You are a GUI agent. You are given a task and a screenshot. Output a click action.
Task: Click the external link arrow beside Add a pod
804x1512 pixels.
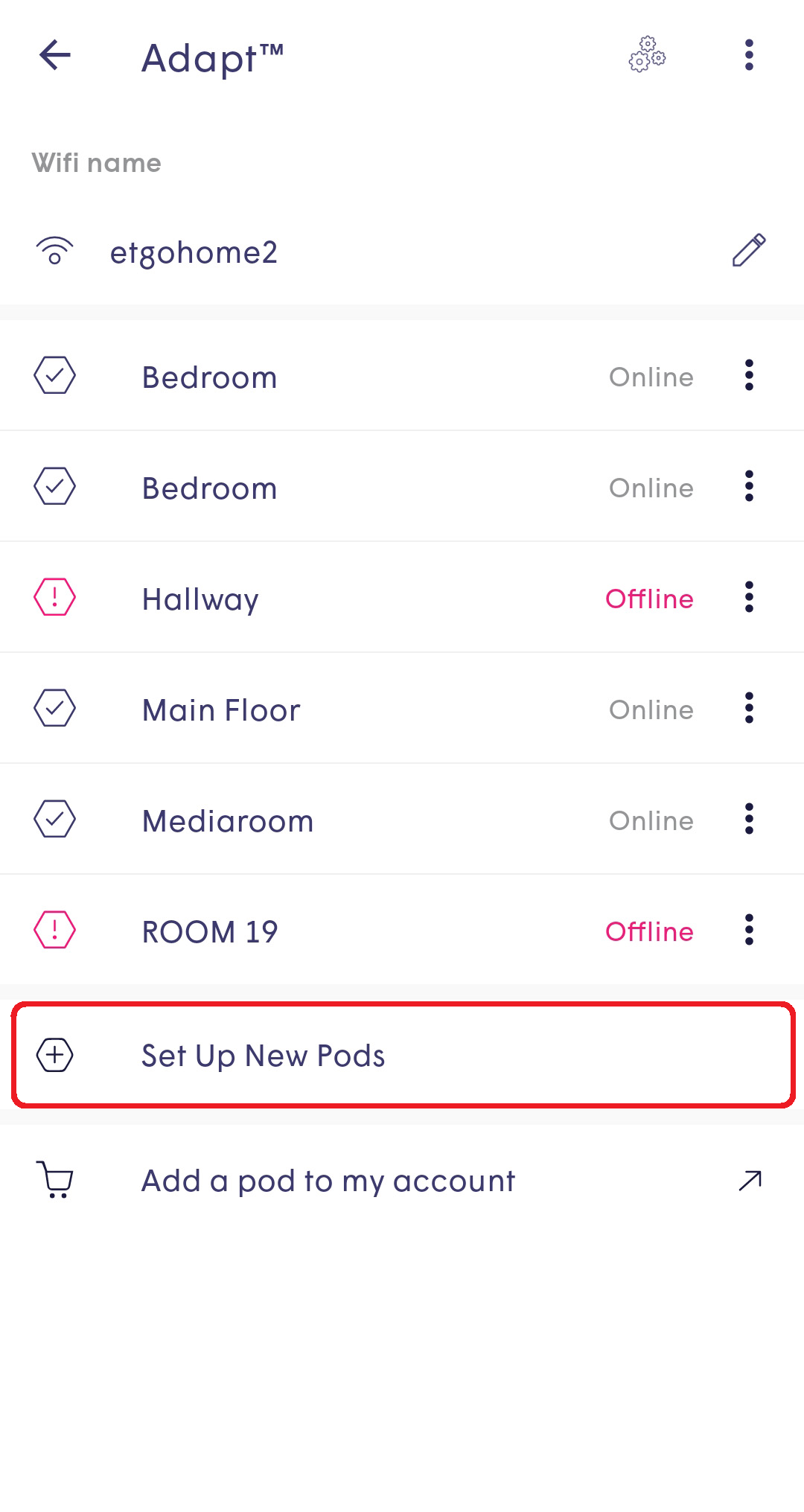click(x=749, y=1180)
